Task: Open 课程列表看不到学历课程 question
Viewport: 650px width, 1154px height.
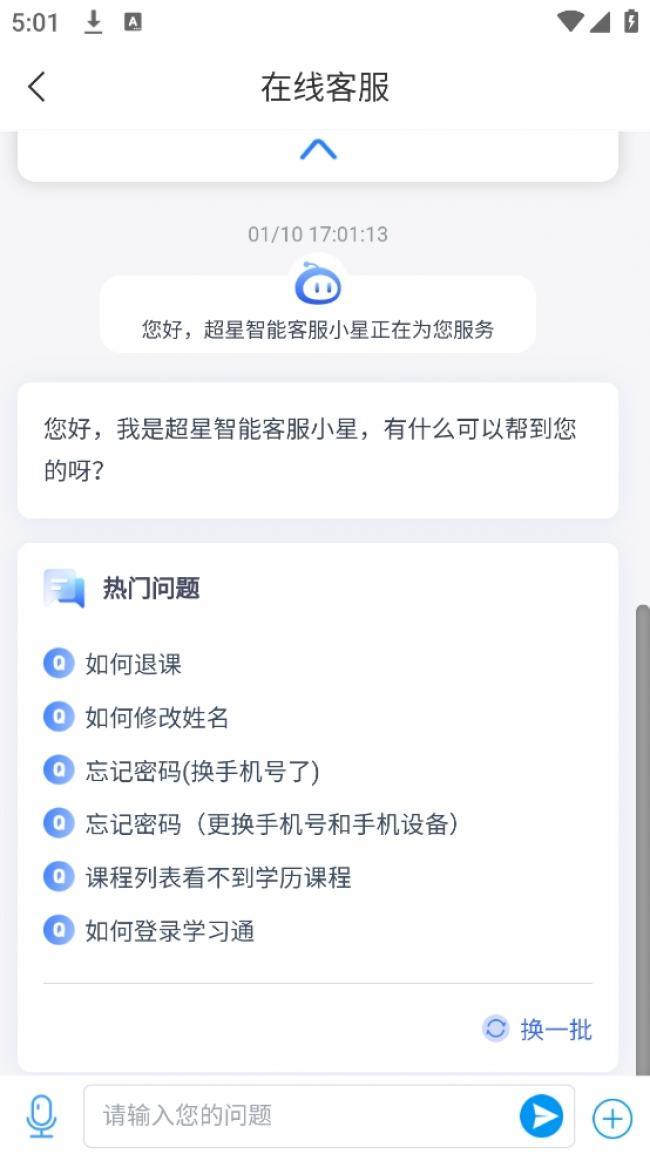Action: [217, 878]
